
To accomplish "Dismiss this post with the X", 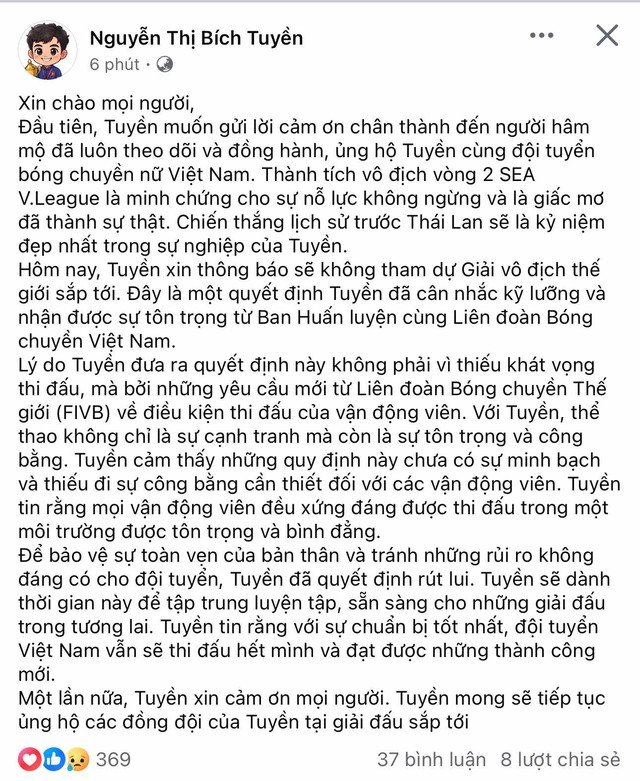I will 607,37.
